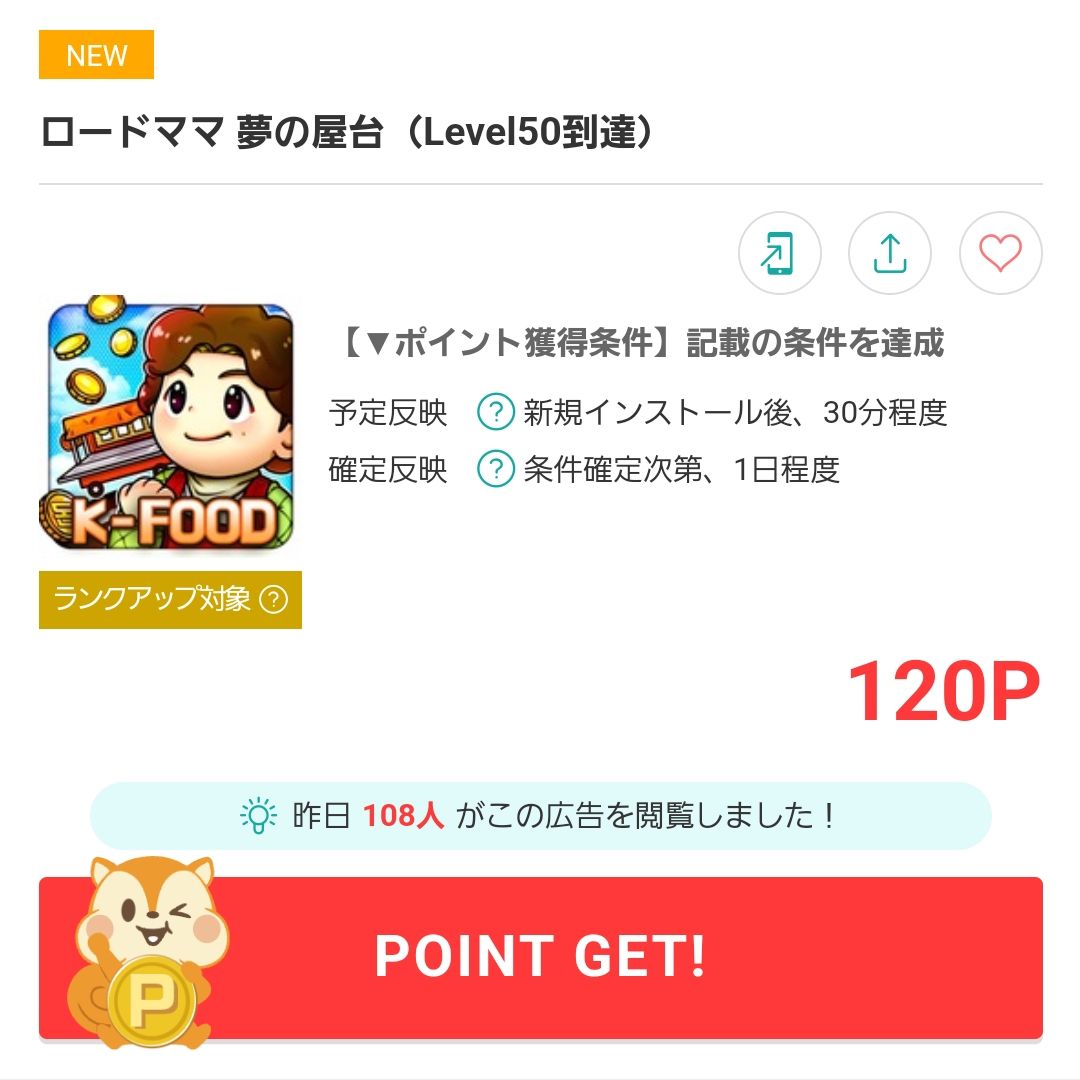
Task: Share this offer
Action: 889,253
